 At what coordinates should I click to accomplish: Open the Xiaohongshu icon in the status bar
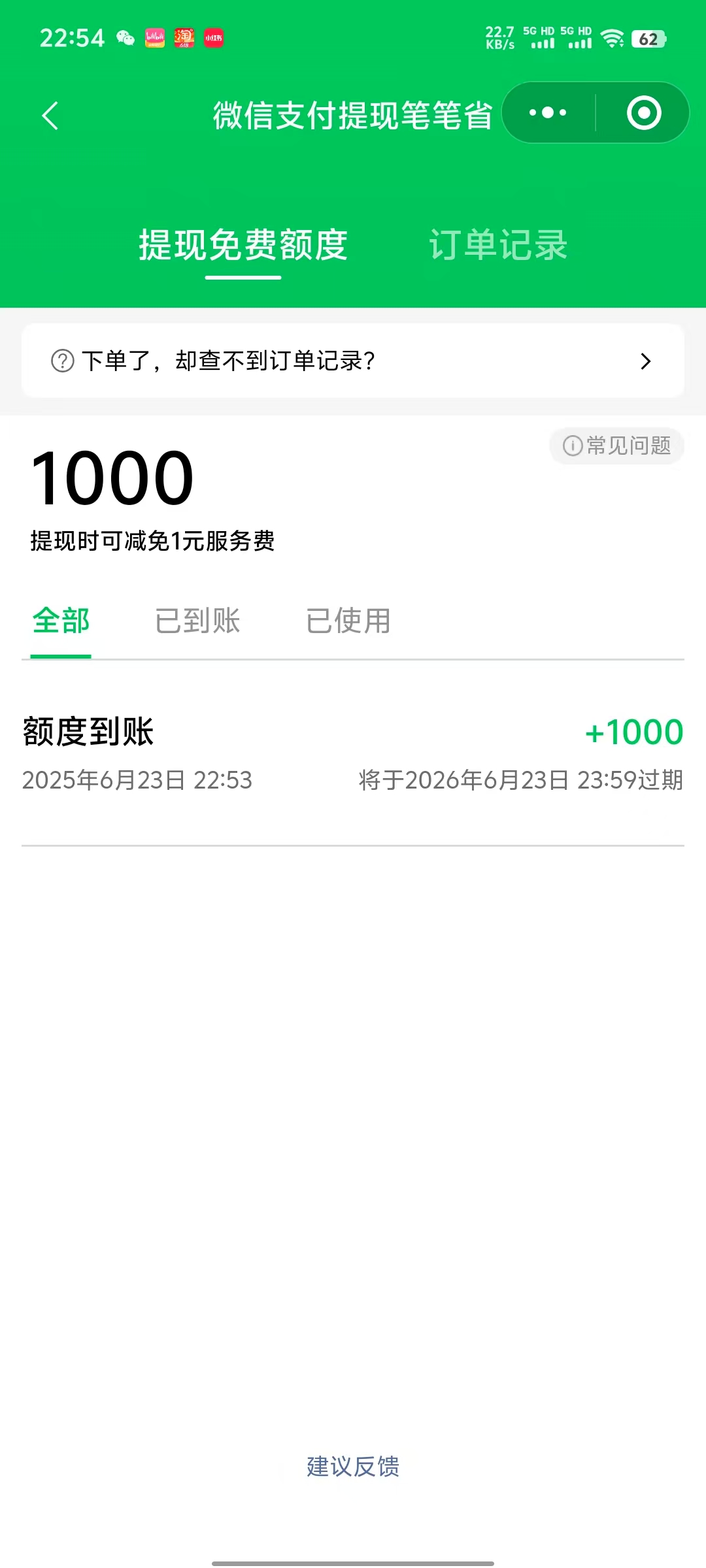pos(213,37)
